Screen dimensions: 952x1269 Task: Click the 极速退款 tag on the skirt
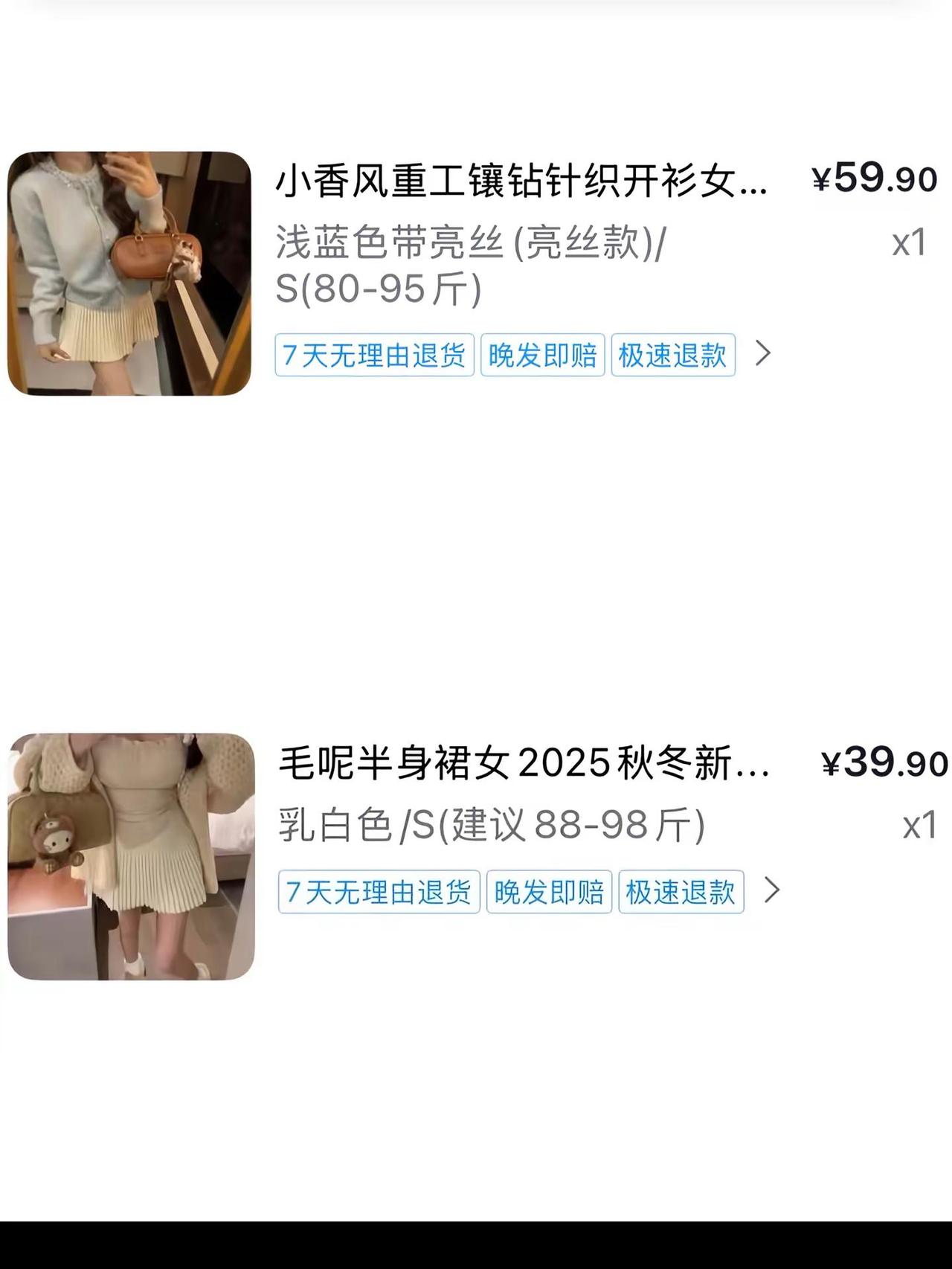[x=682, y=892]
